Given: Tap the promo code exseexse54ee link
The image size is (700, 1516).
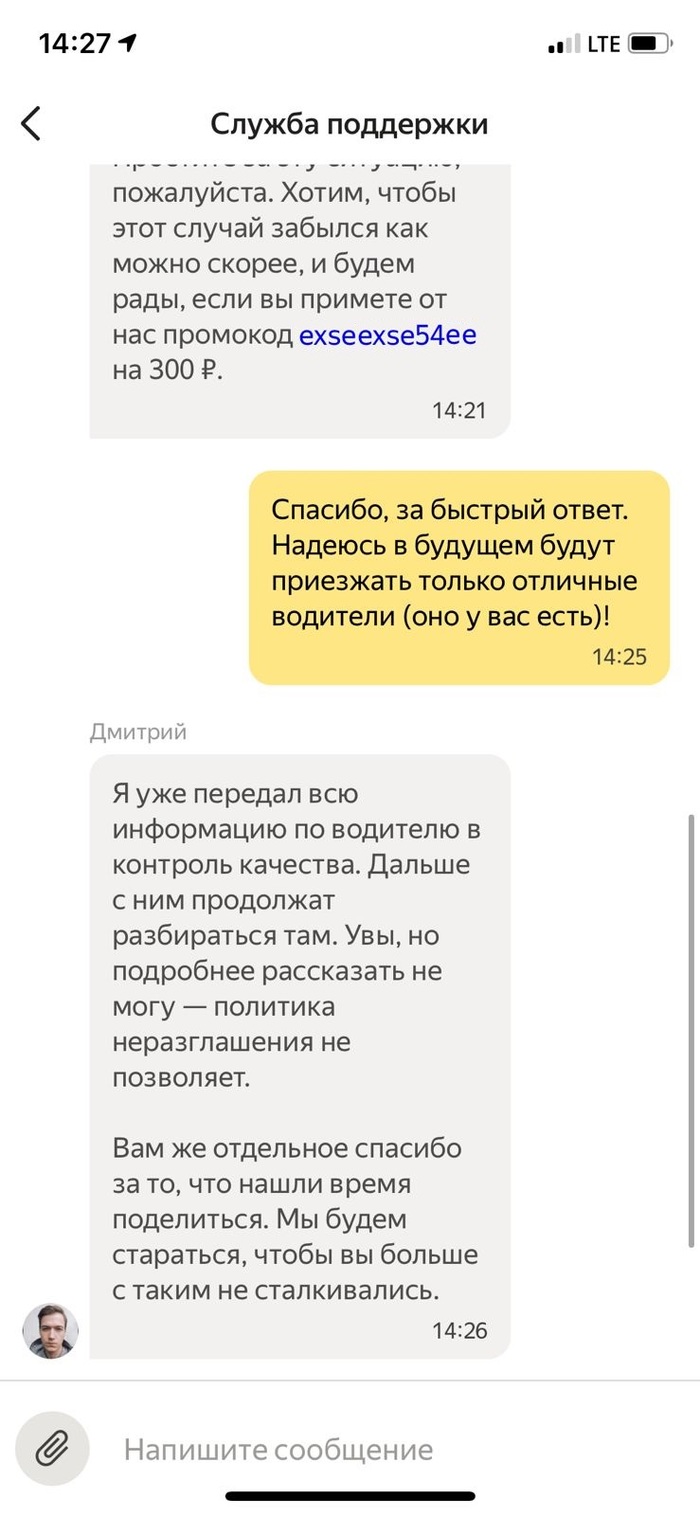Looking at the screenshot, I should (387, 334).
